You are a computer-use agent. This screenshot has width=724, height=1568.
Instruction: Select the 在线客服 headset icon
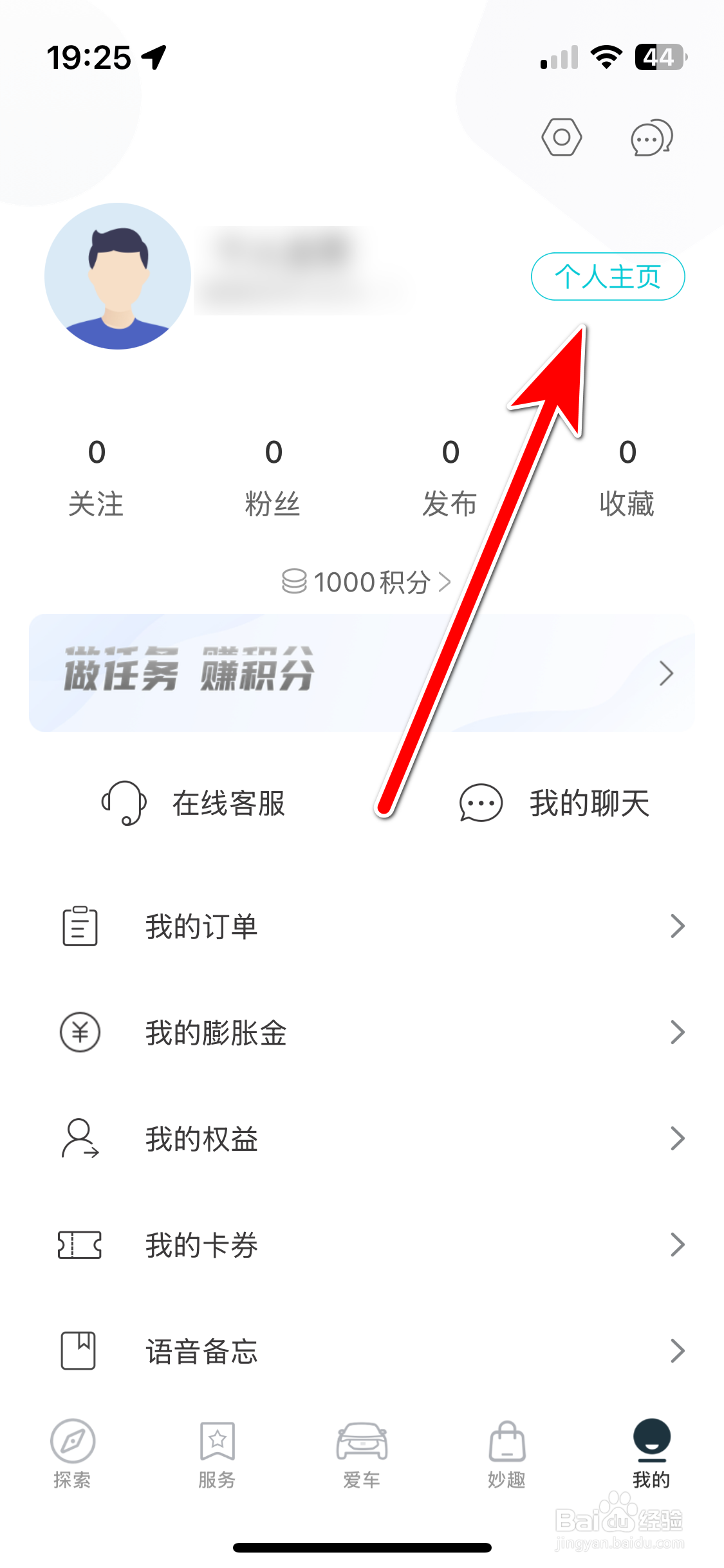pyautogui.click(x=124, y=803)
